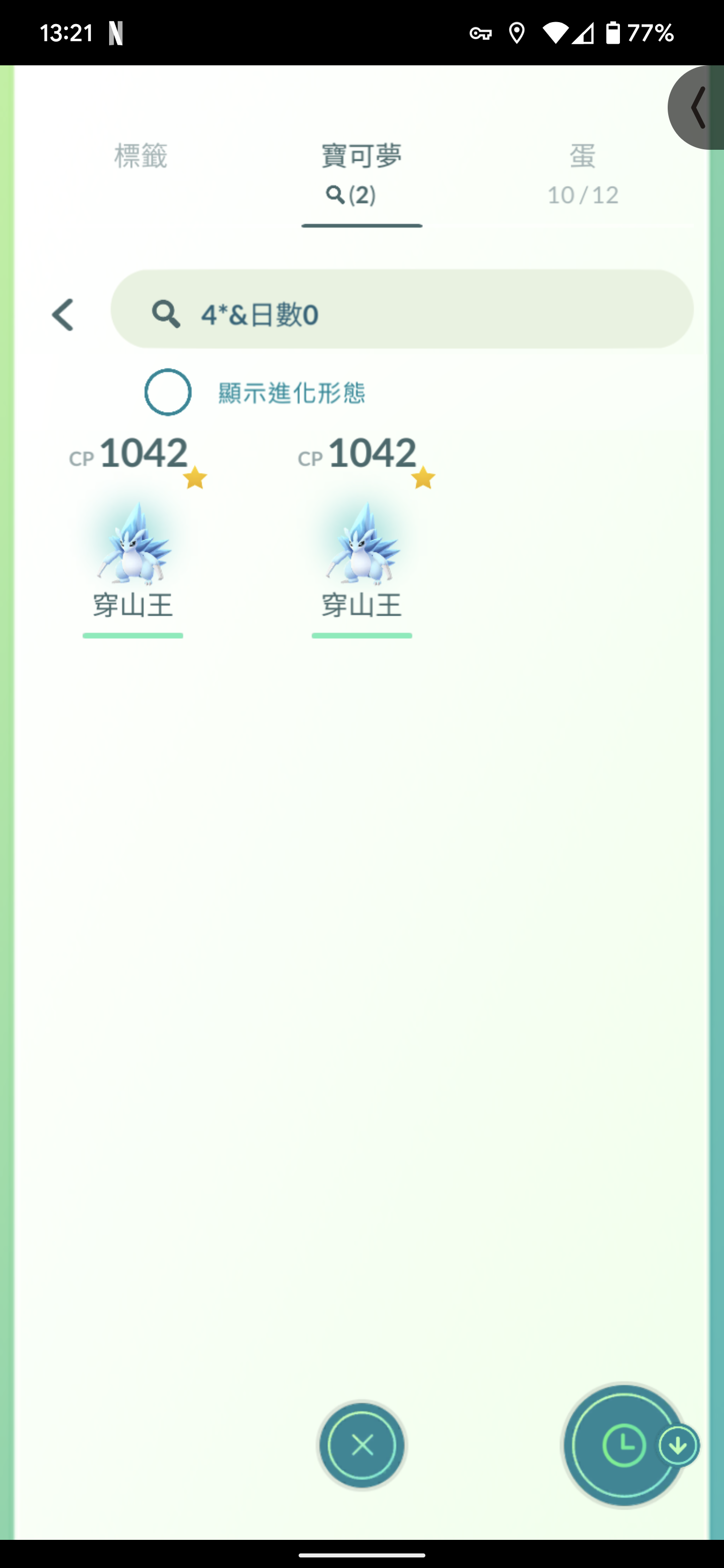Viewport: 724px width, 1568px height.
Task: Tap the back arrow beside search bar
Action: [x=63, y=315]
